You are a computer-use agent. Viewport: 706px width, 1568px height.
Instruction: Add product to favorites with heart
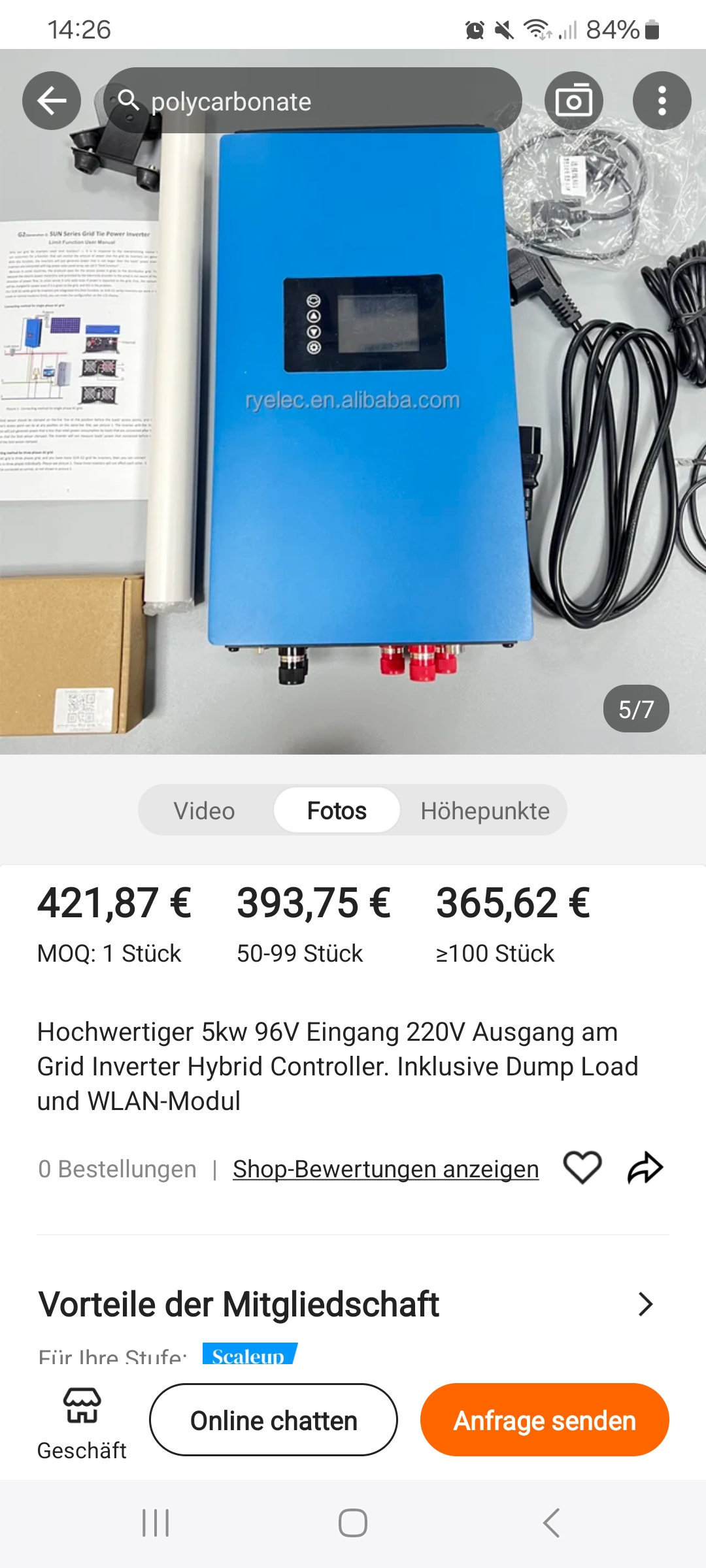pyautogui.click(x=582, y=1168)
